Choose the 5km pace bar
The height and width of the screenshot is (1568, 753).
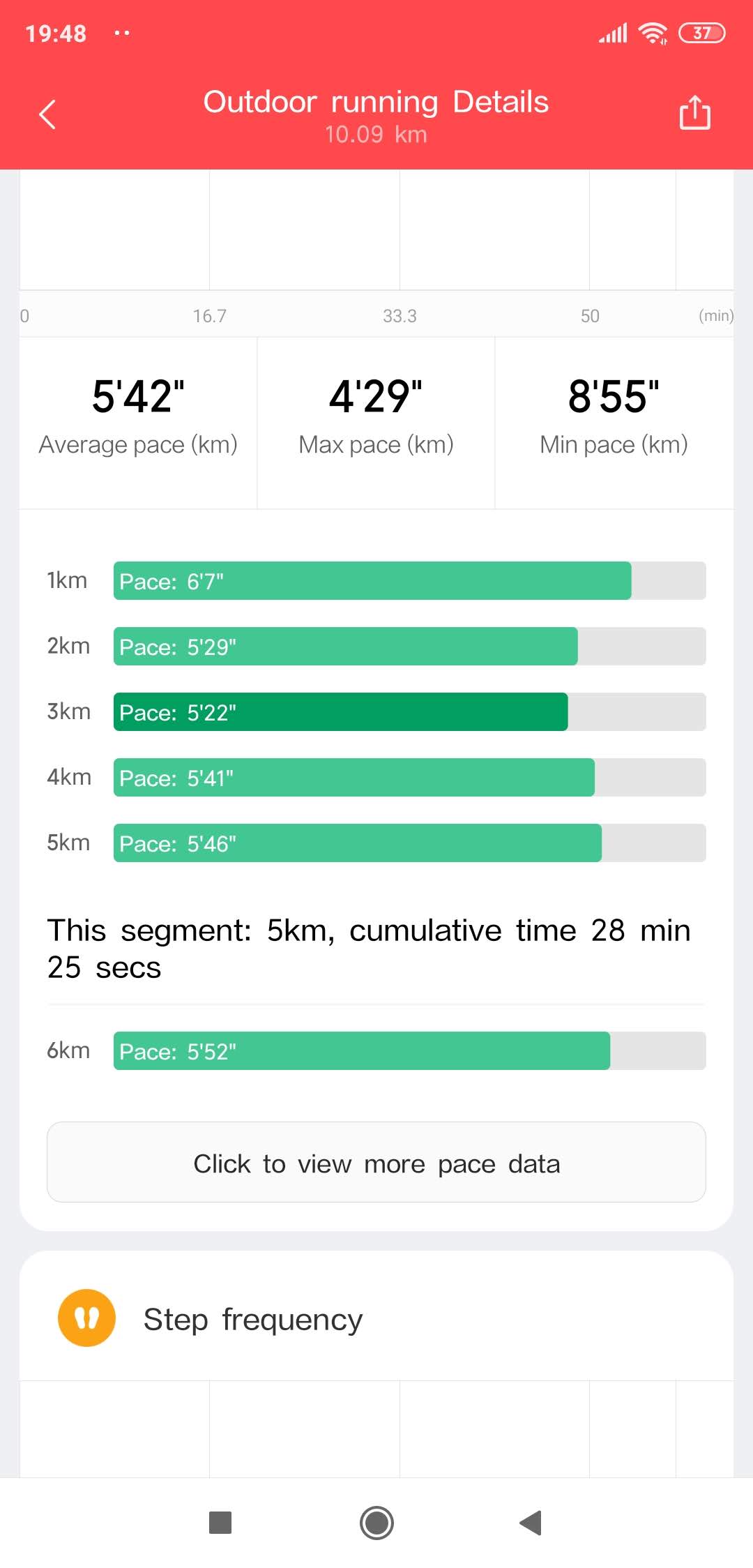(x=410, y=843)
